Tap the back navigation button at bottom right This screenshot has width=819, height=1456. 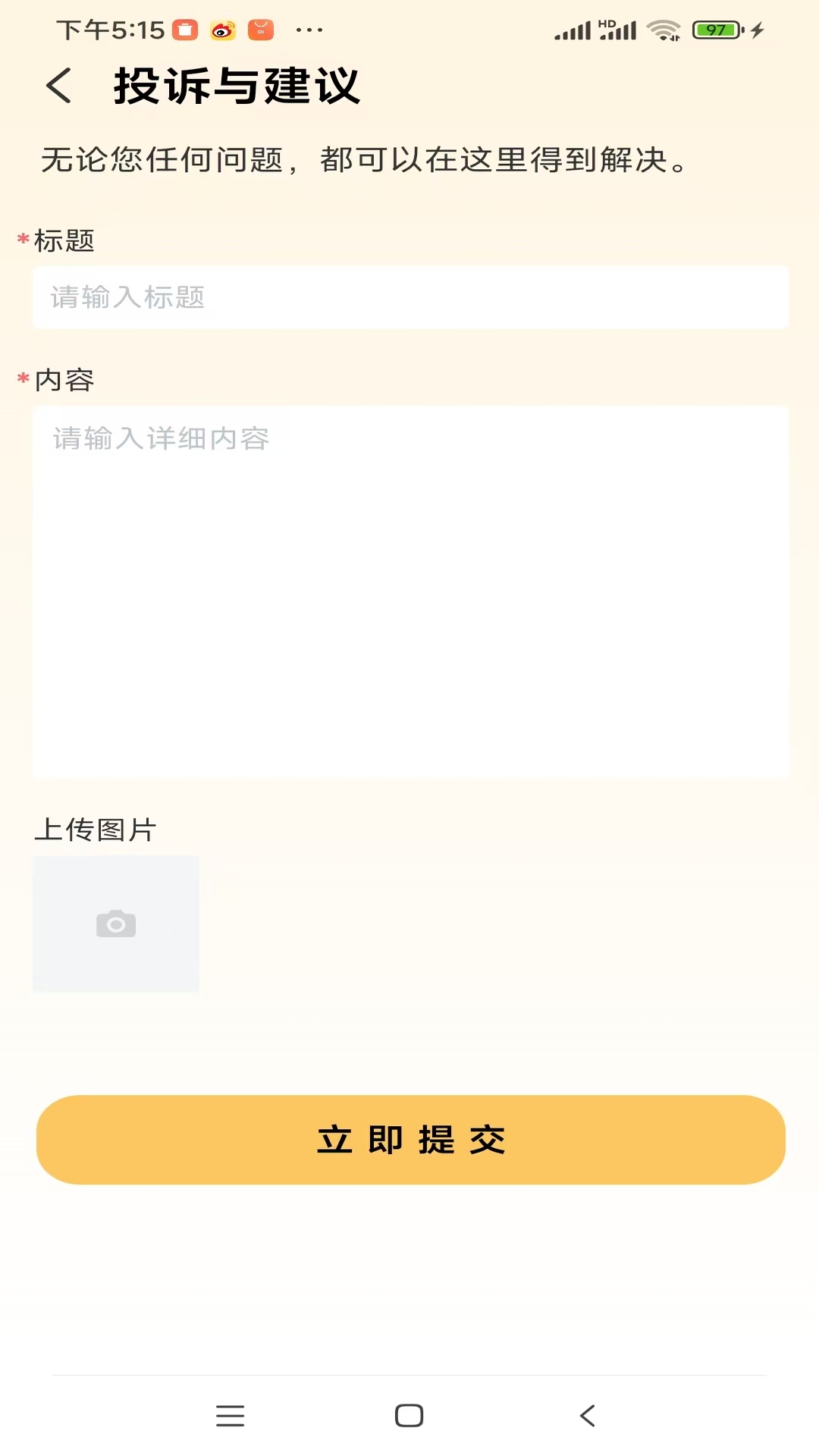point(588,1414)
